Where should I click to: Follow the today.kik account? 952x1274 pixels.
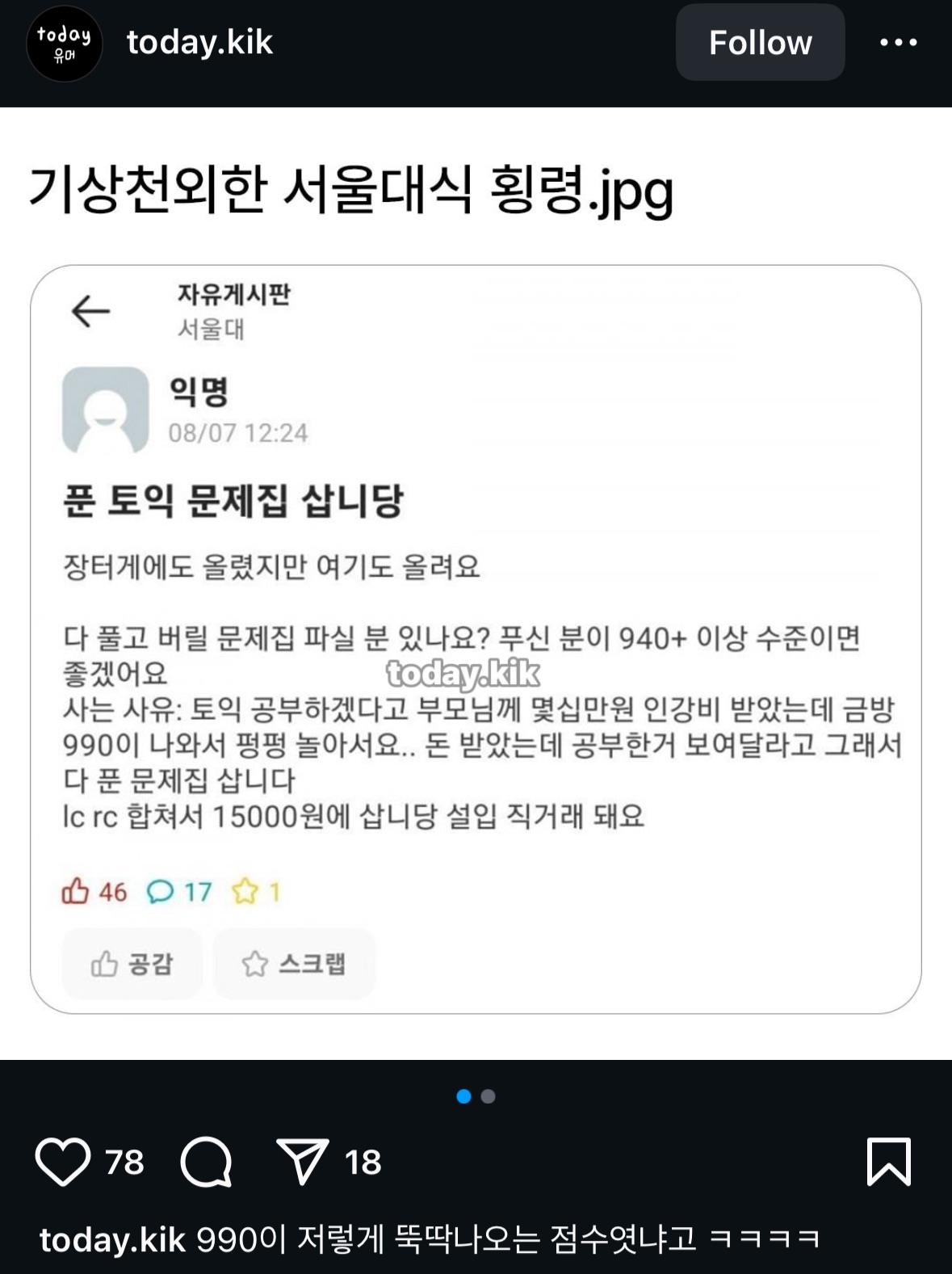click(x=760, y=43)
